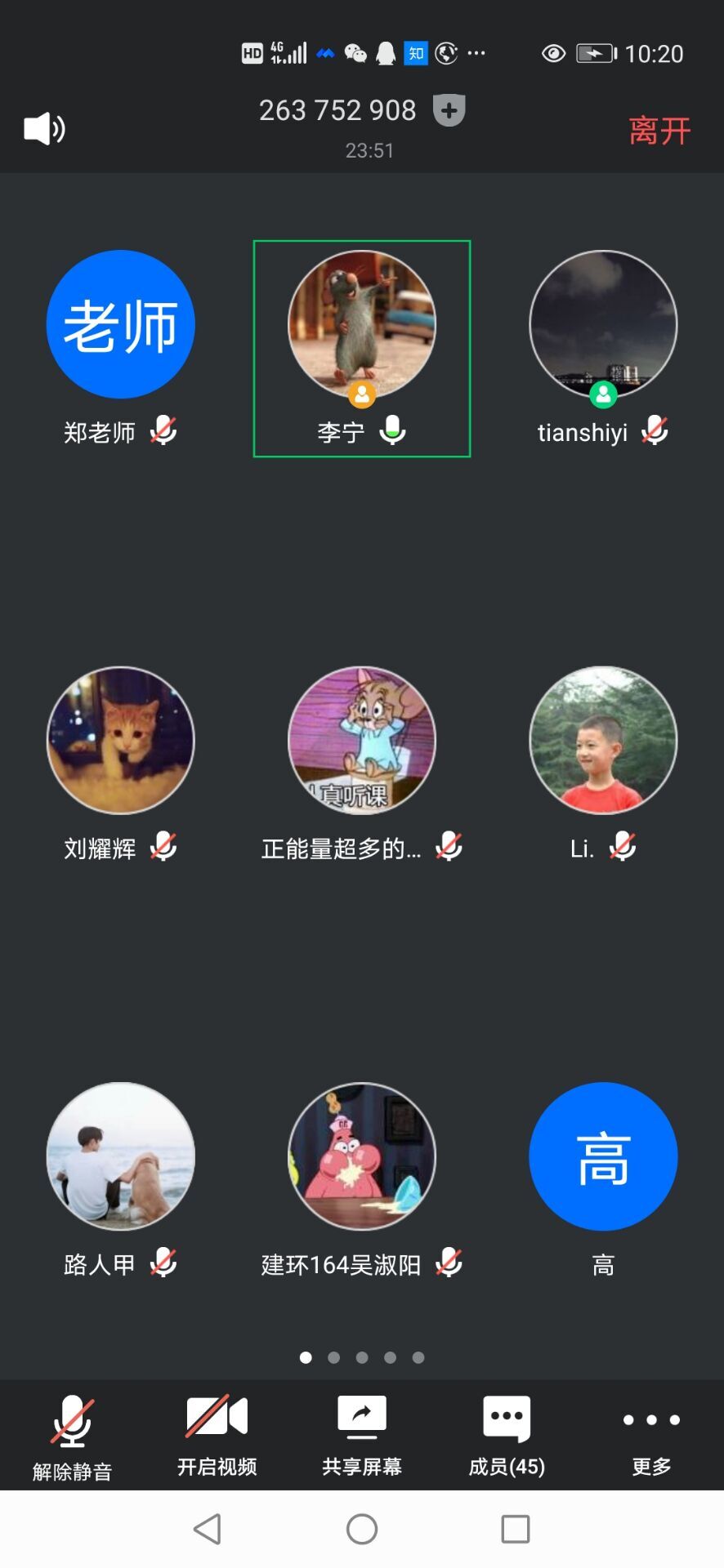Select participant 郑老师
This screenshot has width=724, height=1568.
tap(120, 325)
